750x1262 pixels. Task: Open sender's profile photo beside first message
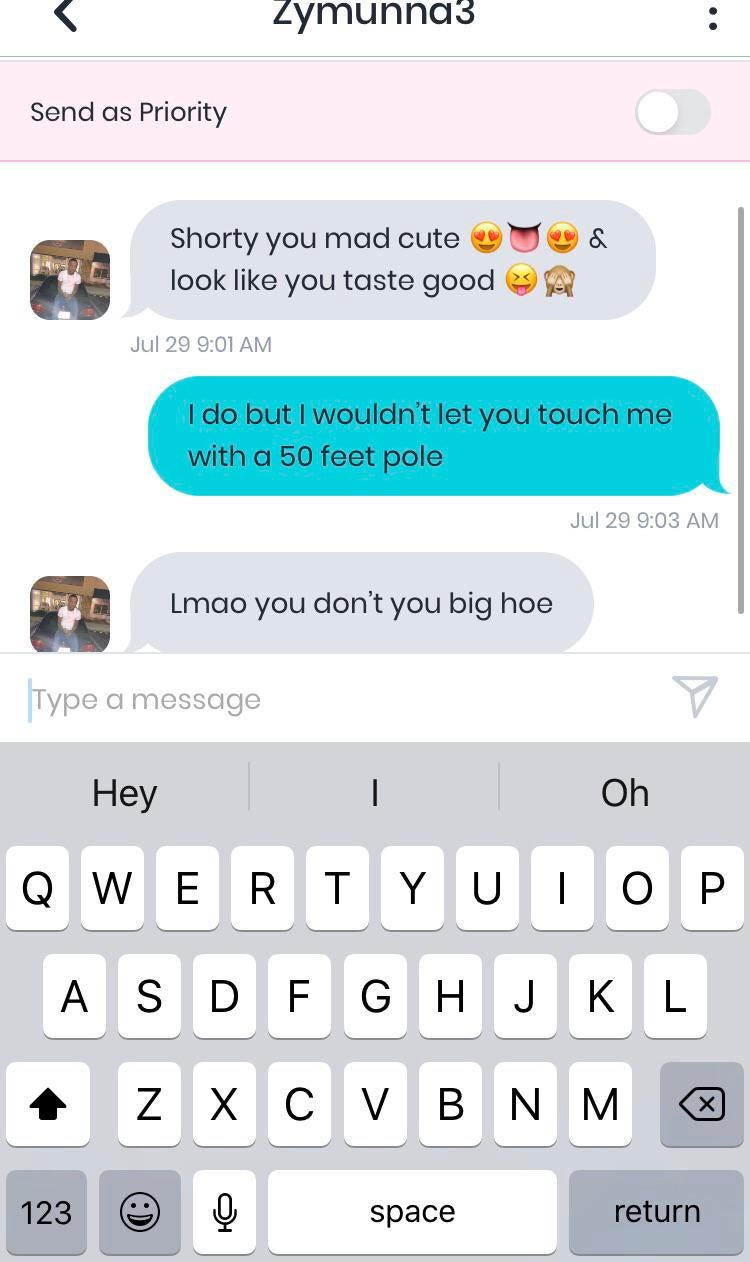tap(70, 279)
